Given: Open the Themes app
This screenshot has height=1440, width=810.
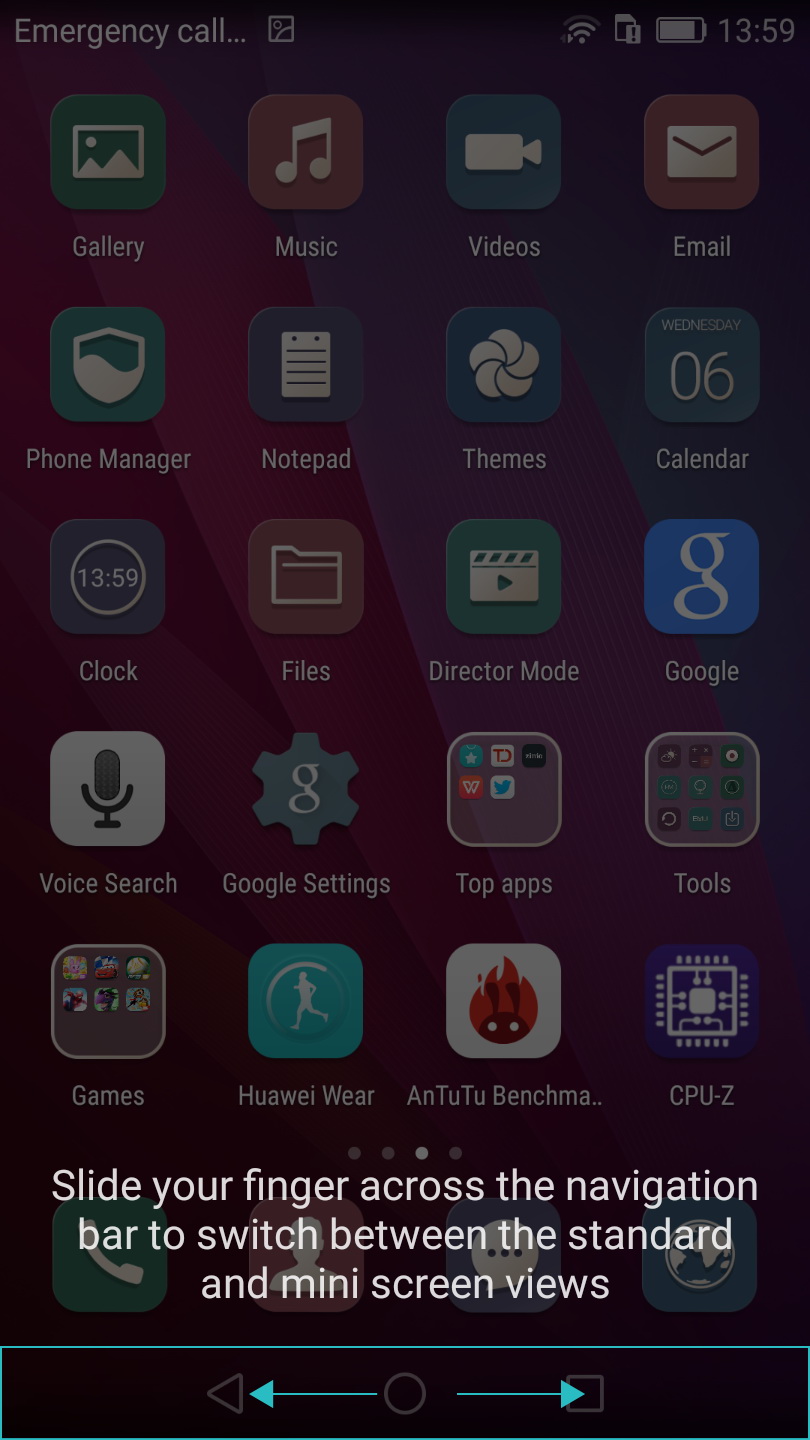Looking at the screenshot, I should tap(504, 365).
